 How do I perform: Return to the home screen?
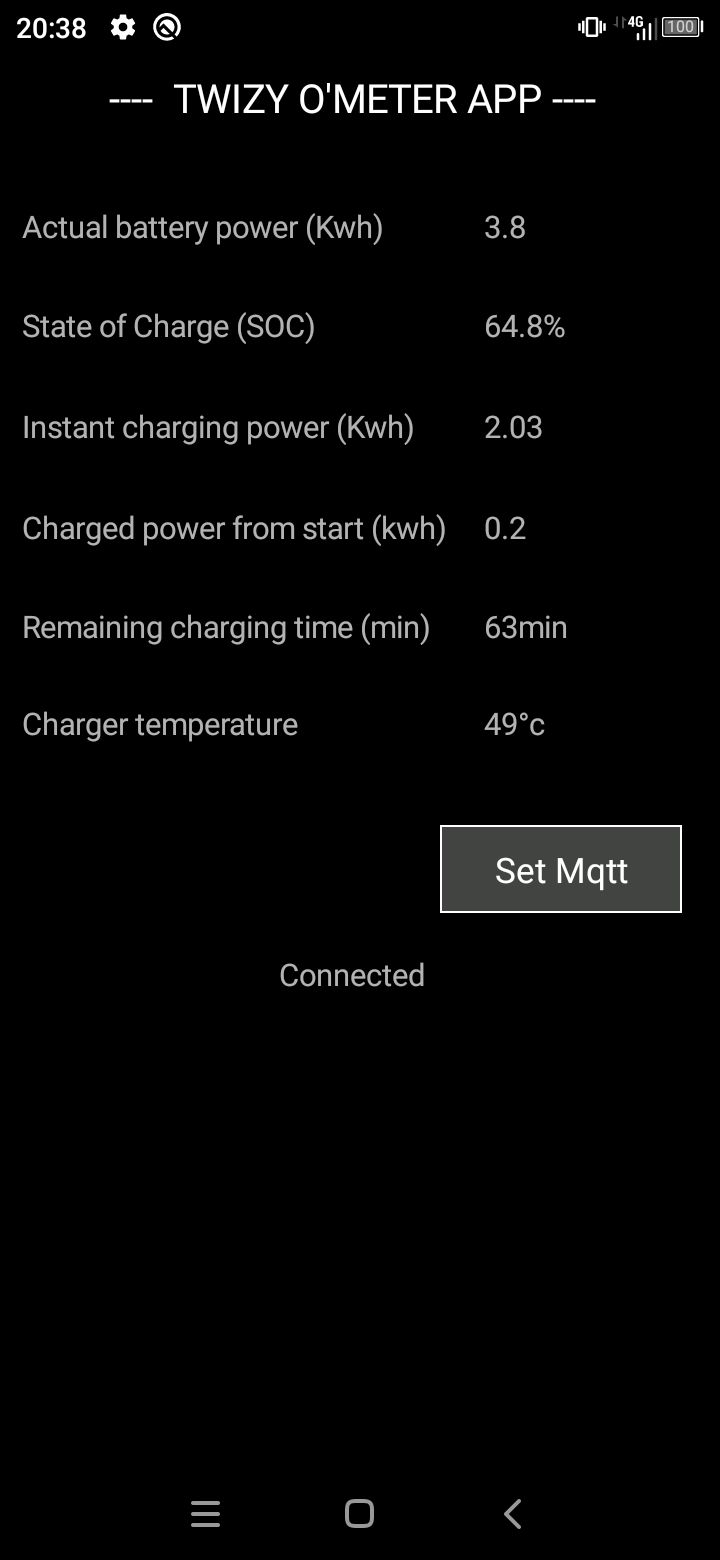(x=359, y=1514)
